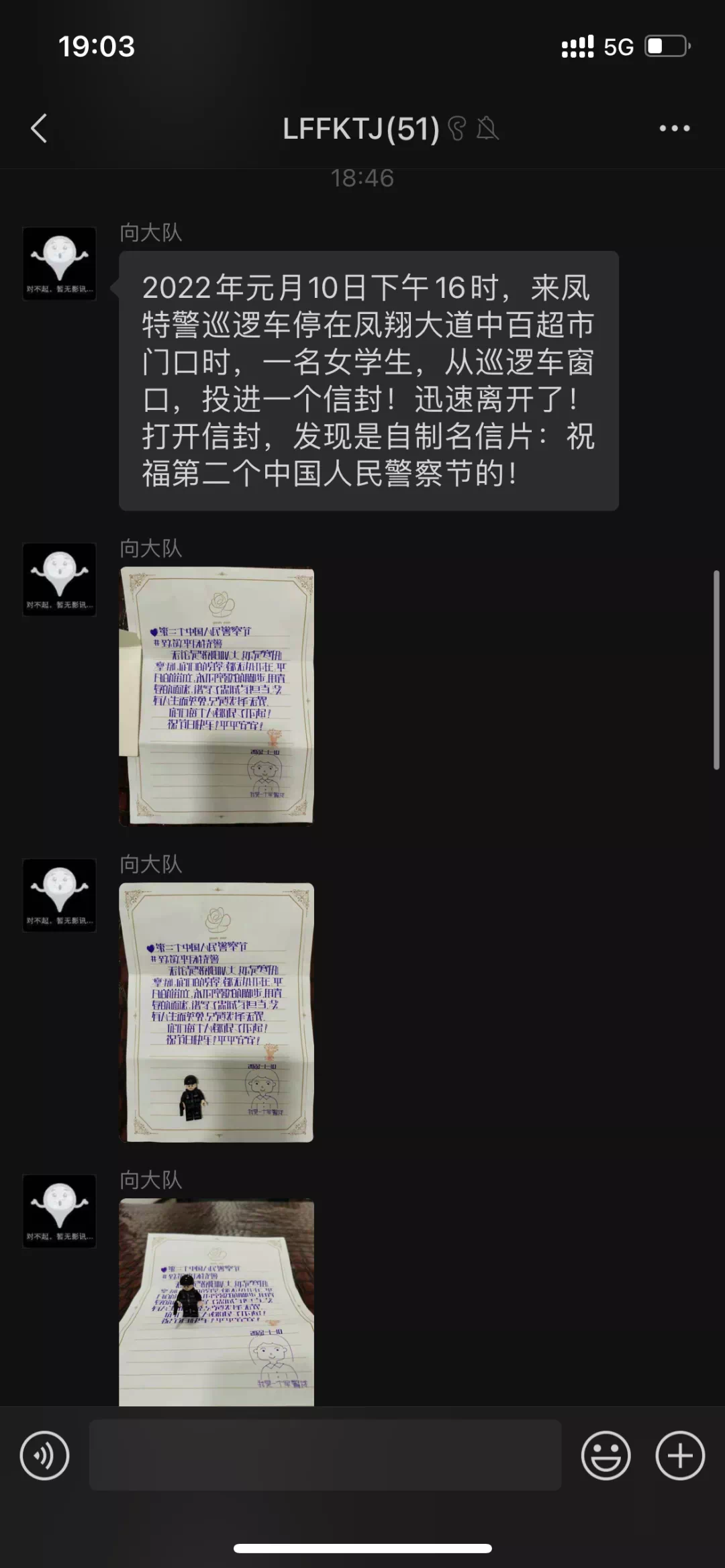
Task: Open the last photo on wooden table
Action: 216,1302
